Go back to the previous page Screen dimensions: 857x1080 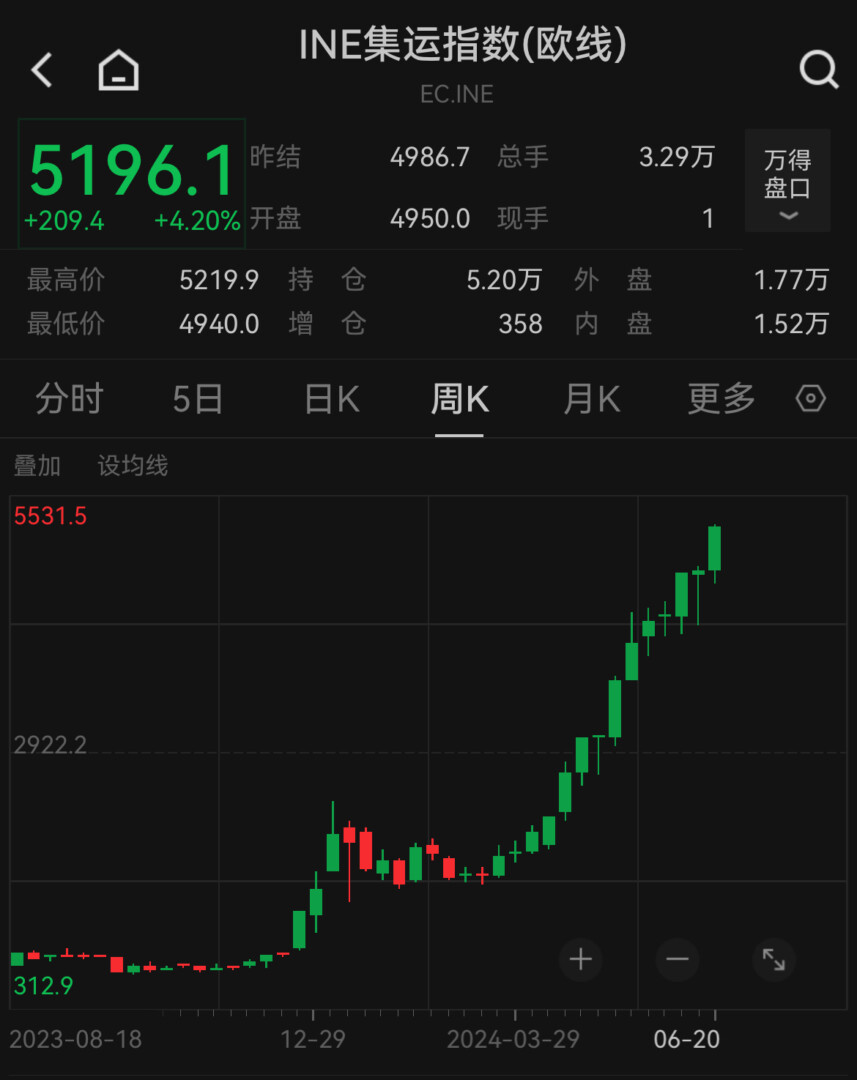pyautogui.click(x=42, y=70)
